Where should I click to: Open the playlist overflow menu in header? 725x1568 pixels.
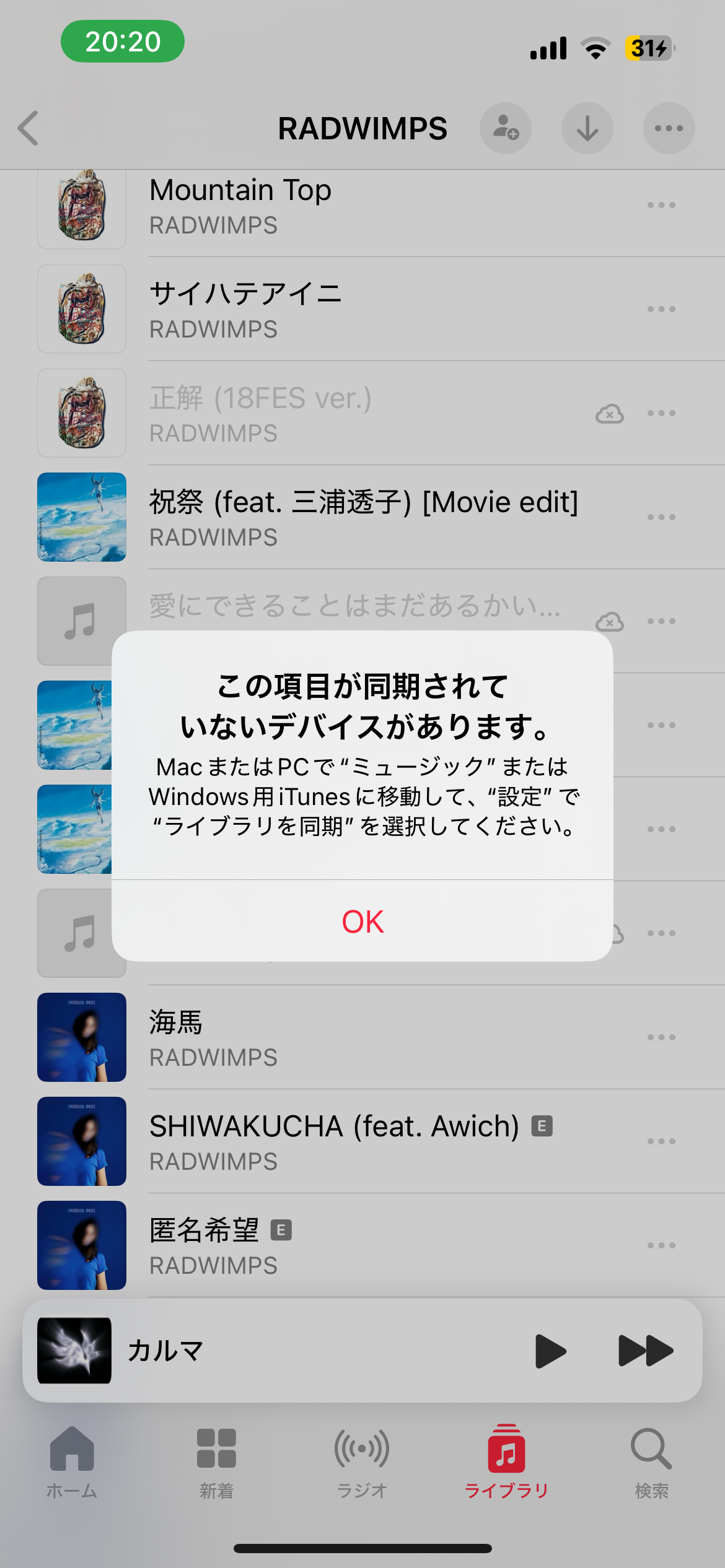pos(669,128)
